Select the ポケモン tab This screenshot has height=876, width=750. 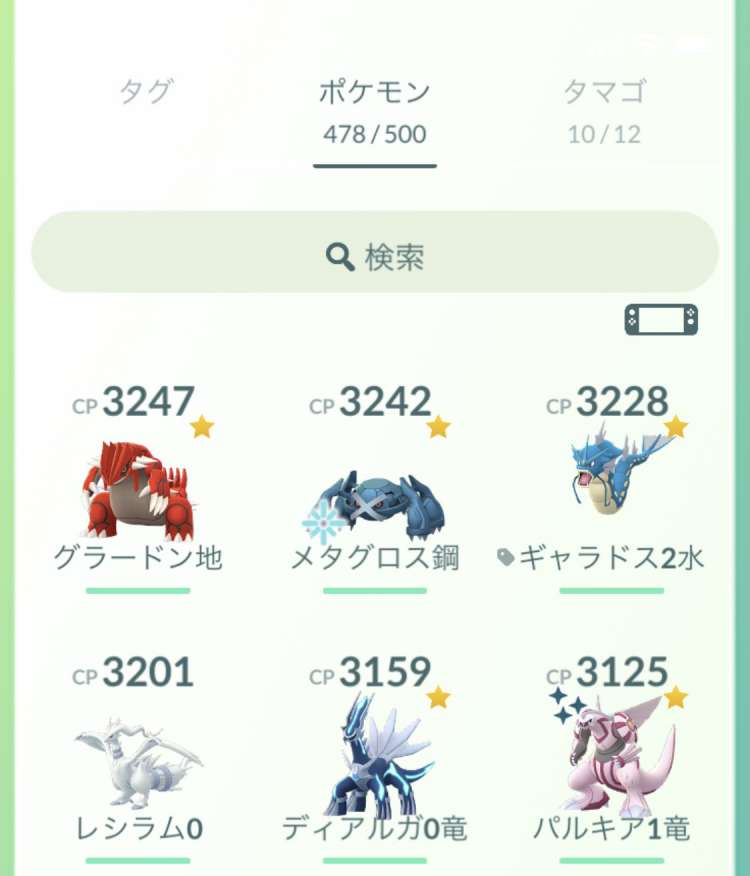coord(375,110)
